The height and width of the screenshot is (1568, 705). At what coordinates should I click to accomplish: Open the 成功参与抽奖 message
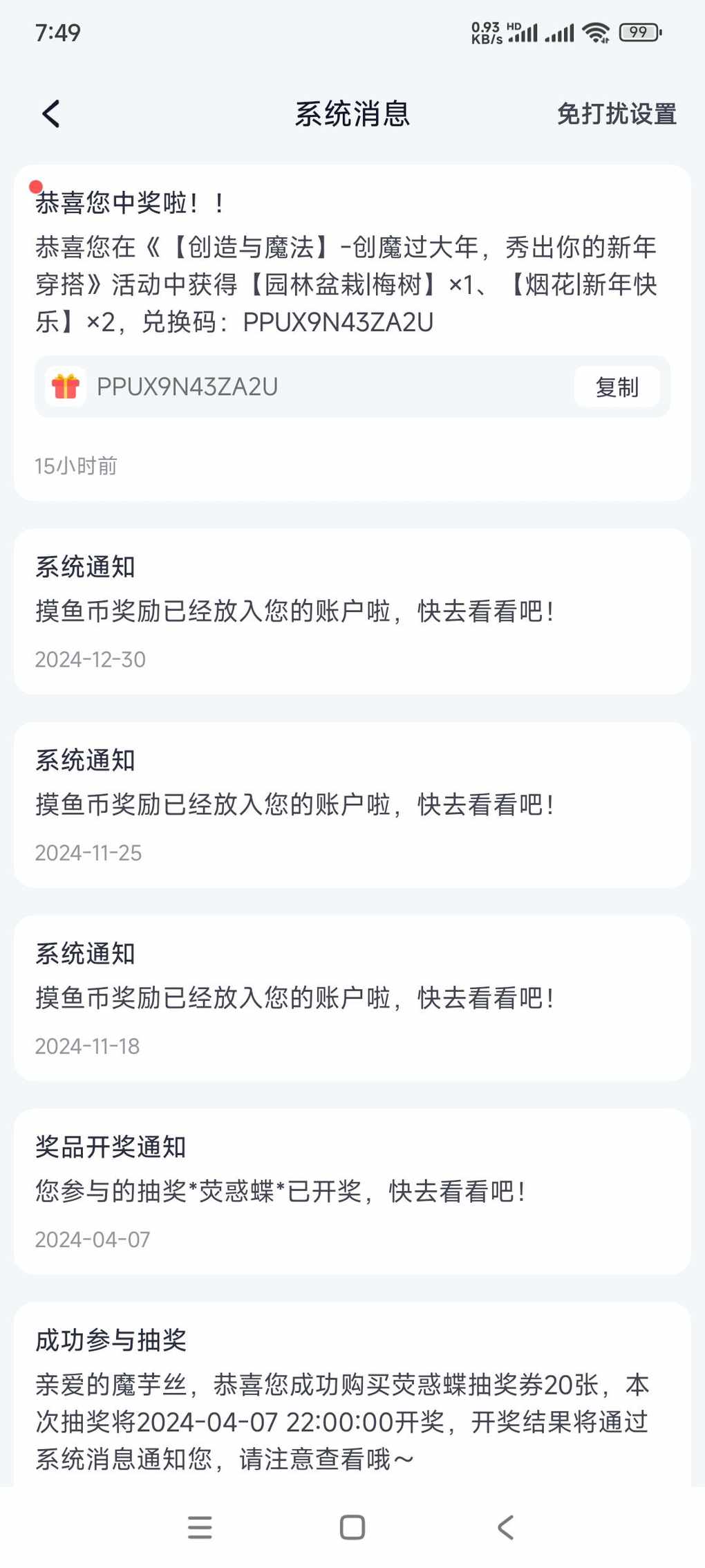point(352,1394)
